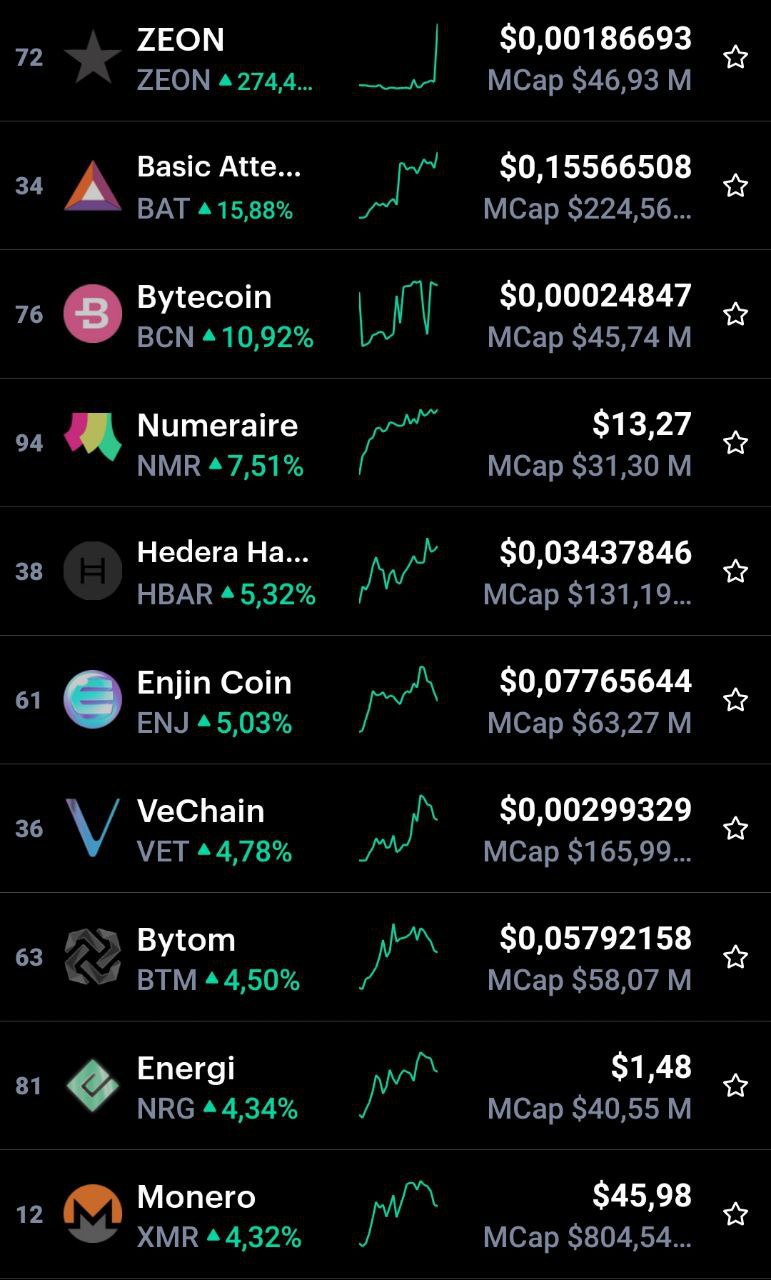Tap the star beside Bytom
Screen dimensions: 771x1280
point(735,957)
